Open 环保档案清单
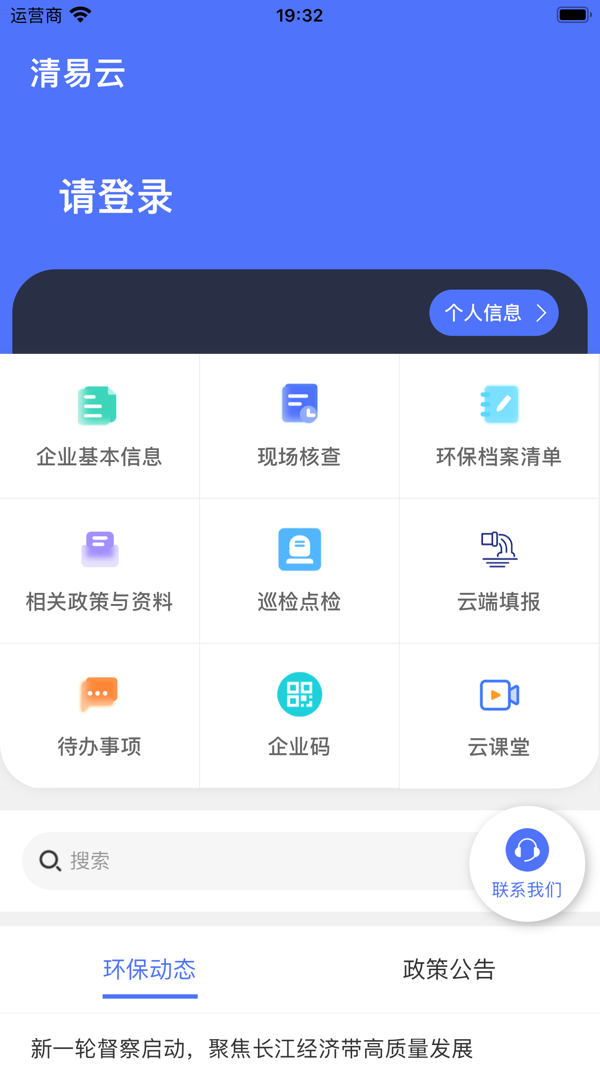 point(499,427)
